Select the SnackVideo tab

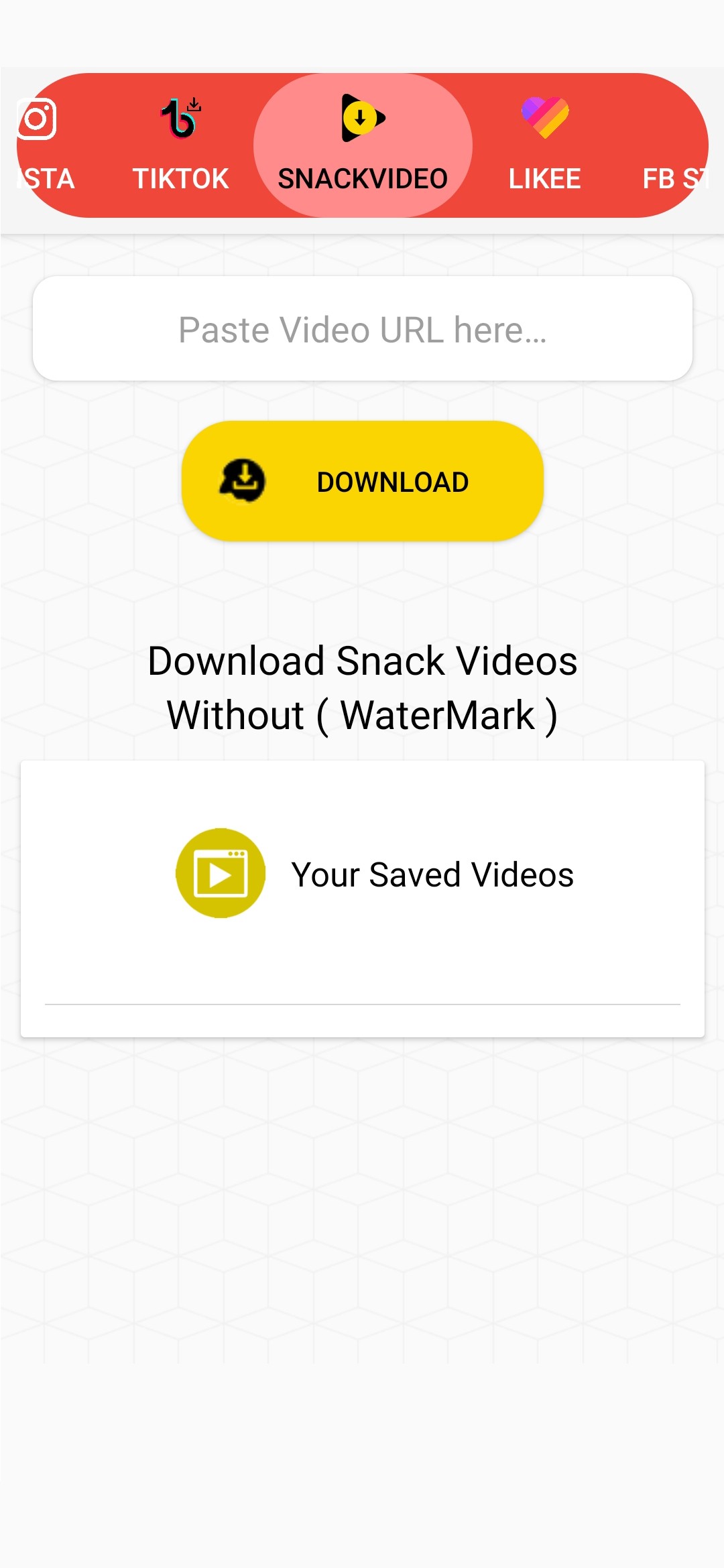(x=363, y=145)
